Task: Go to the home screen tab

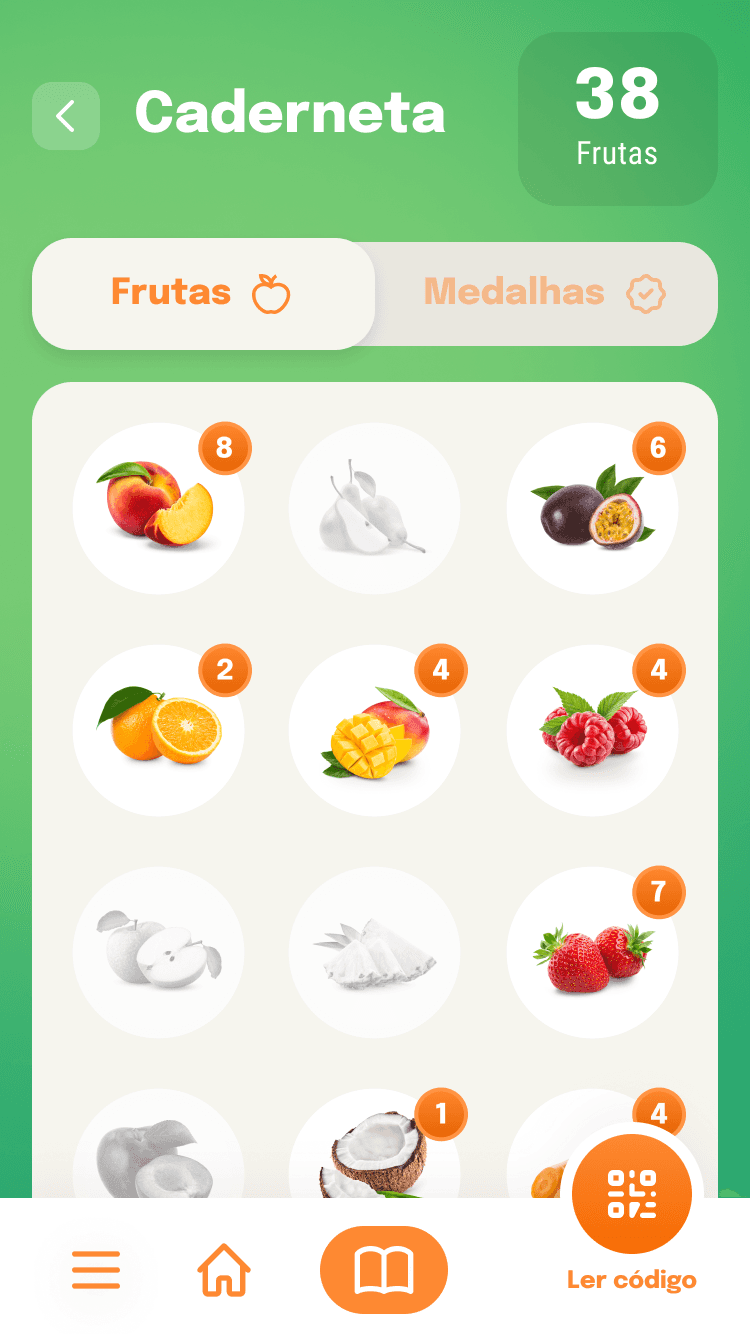Action: pyautogui.click(x=224, y=1270)
